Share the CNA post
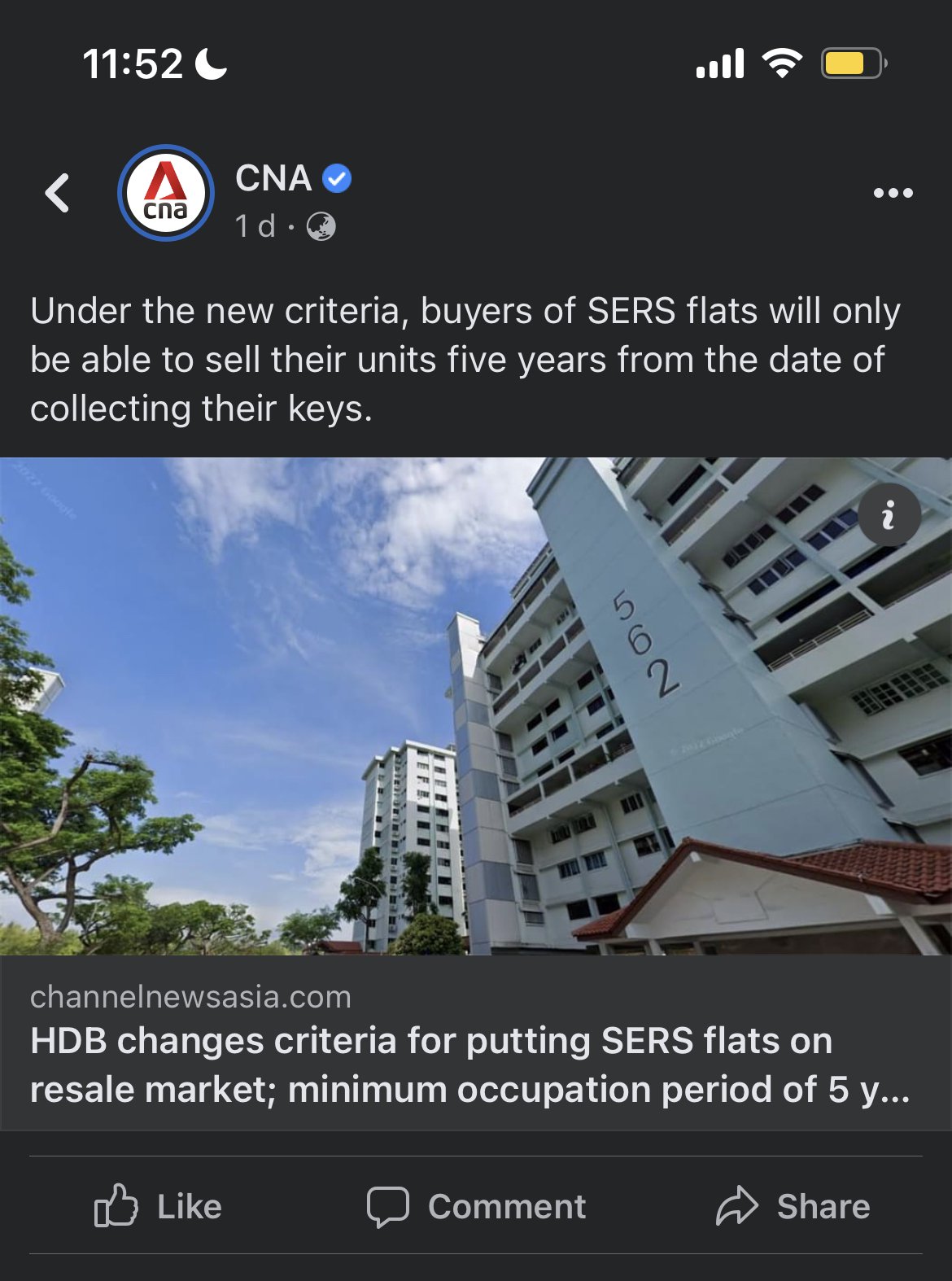The image size is (952, 1281). click(x=793, y=1206)
